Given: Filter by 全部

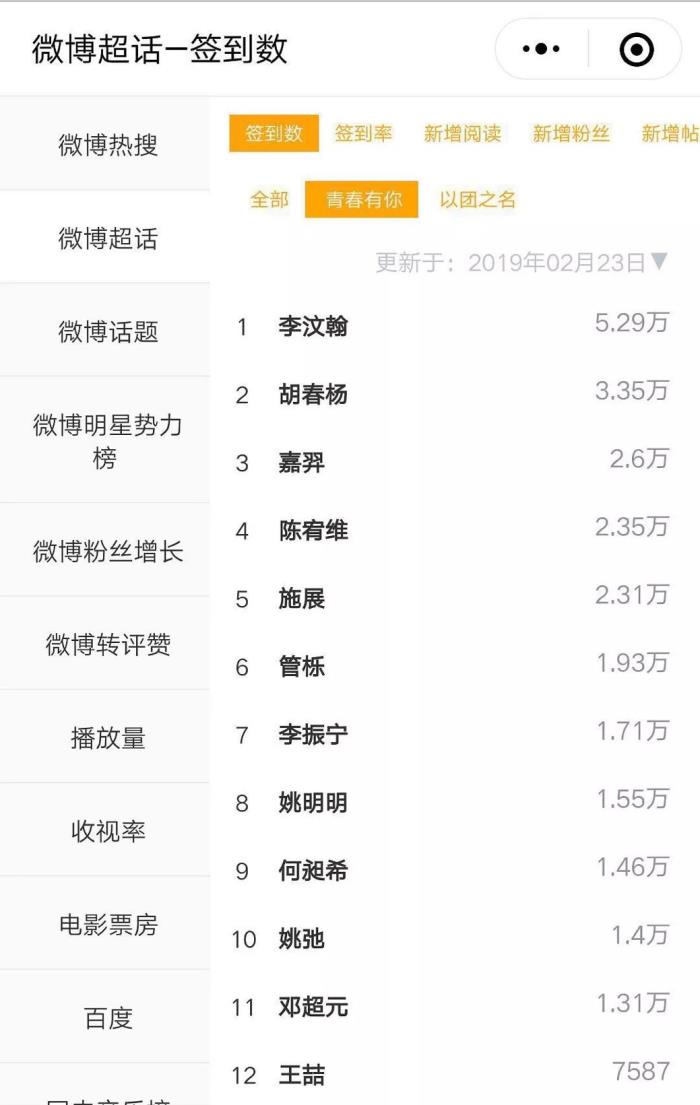Looking at the screenshot, I should 269,199.
